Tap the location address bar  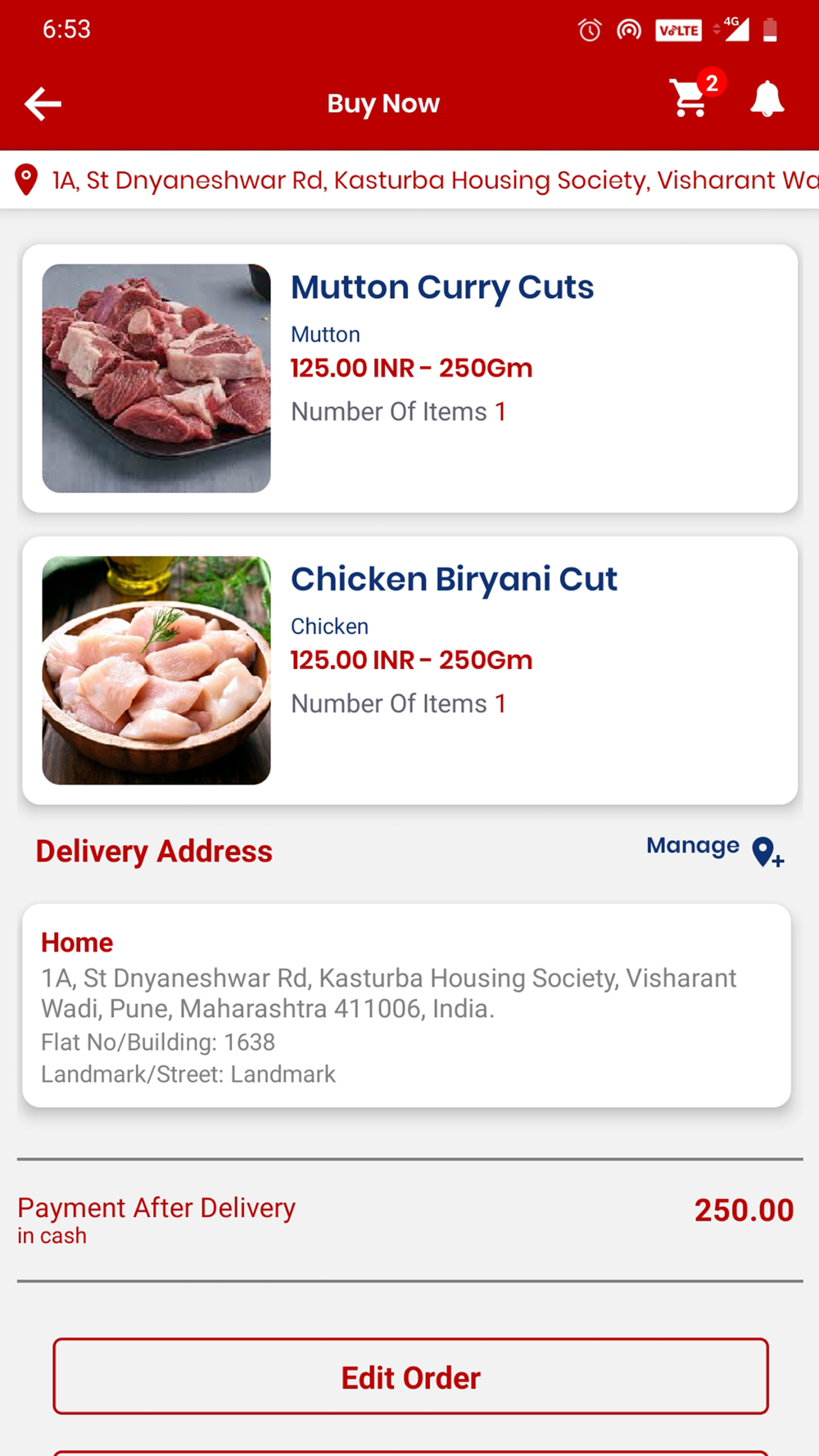pyautogui.click(x=409, y=180)
